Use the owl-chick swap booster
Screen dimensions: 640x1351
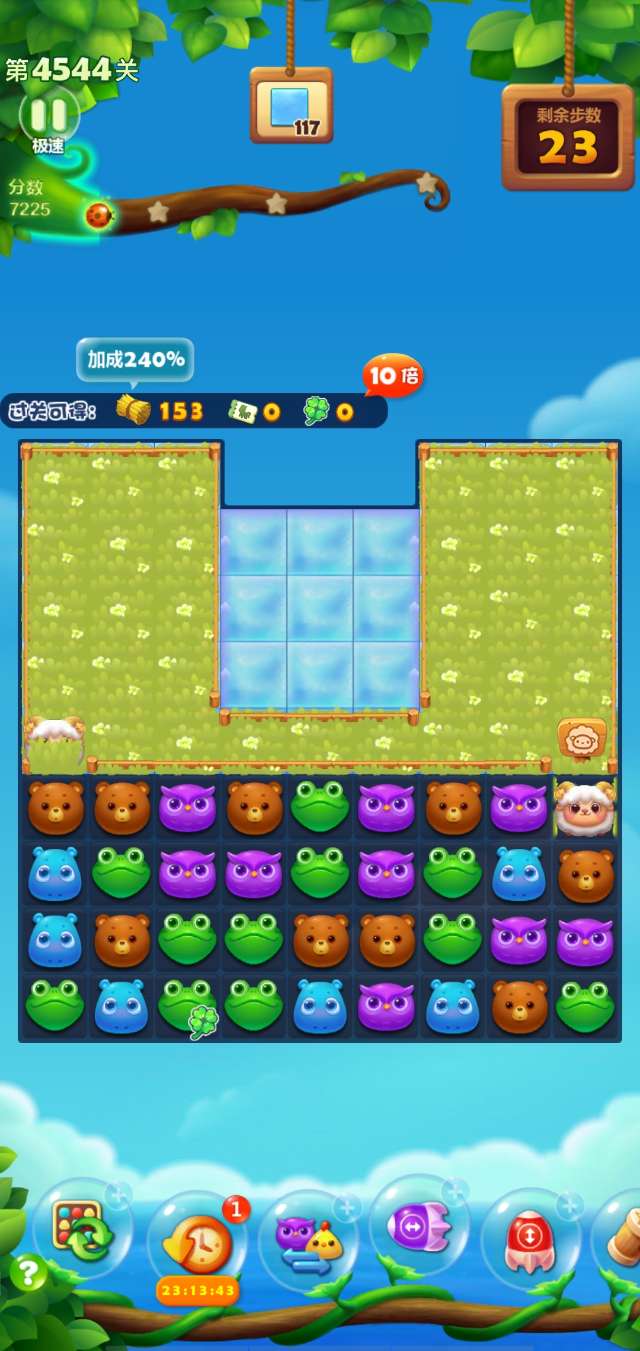(x=308, y=1240)
